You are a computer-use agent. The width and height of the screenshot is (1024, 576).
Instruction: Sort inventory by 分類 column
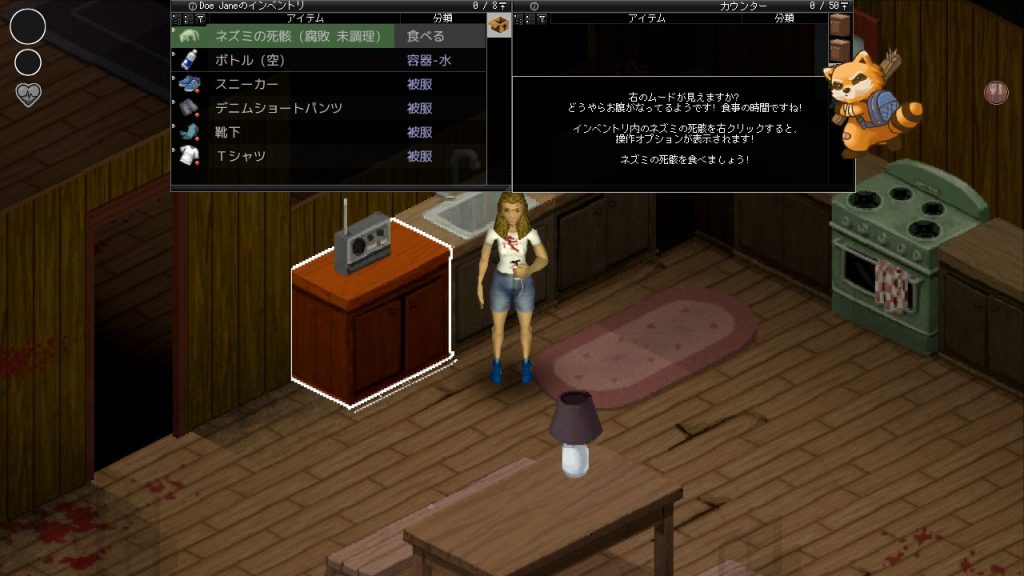(x=442, y=18)
